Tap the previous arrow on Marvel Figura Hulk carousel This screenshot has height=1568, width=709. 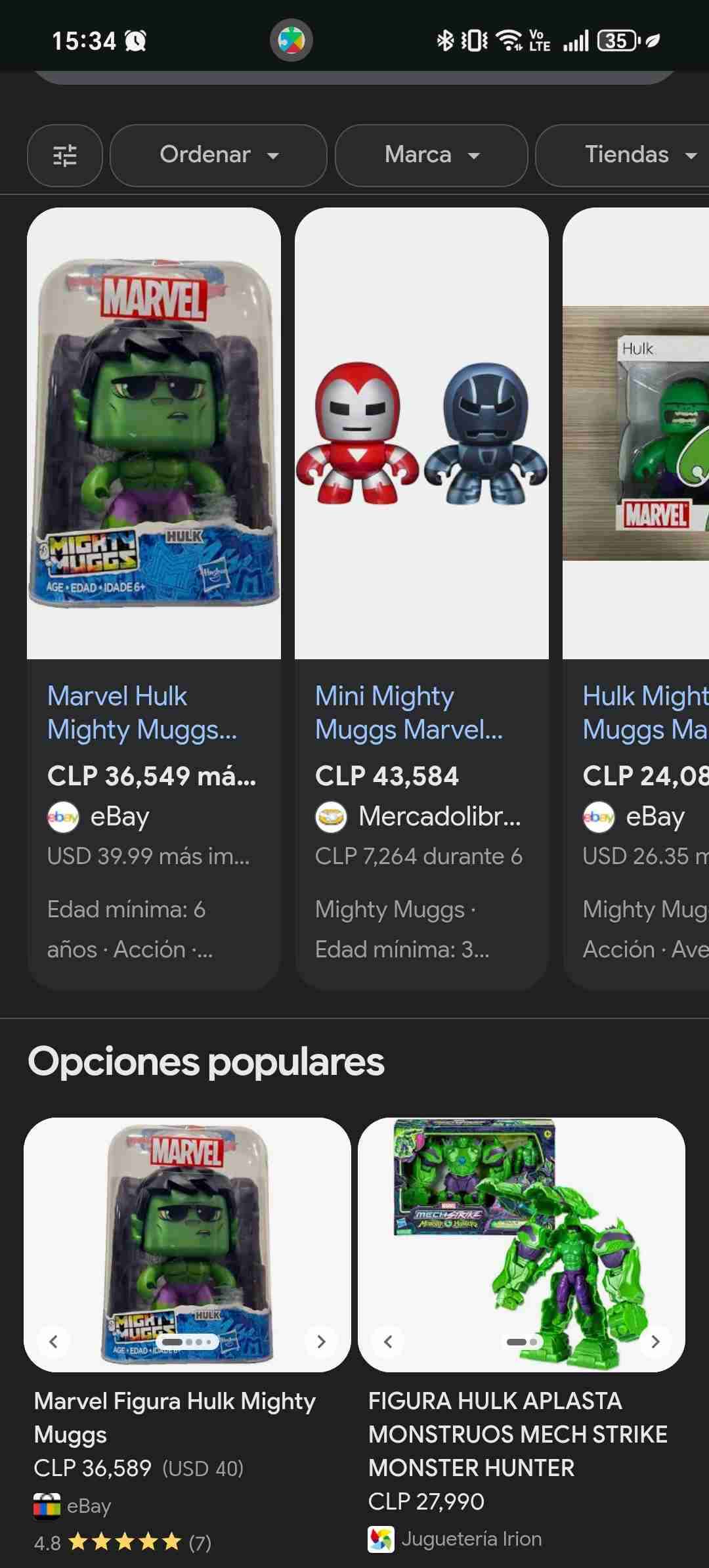tap(53, 1341)
